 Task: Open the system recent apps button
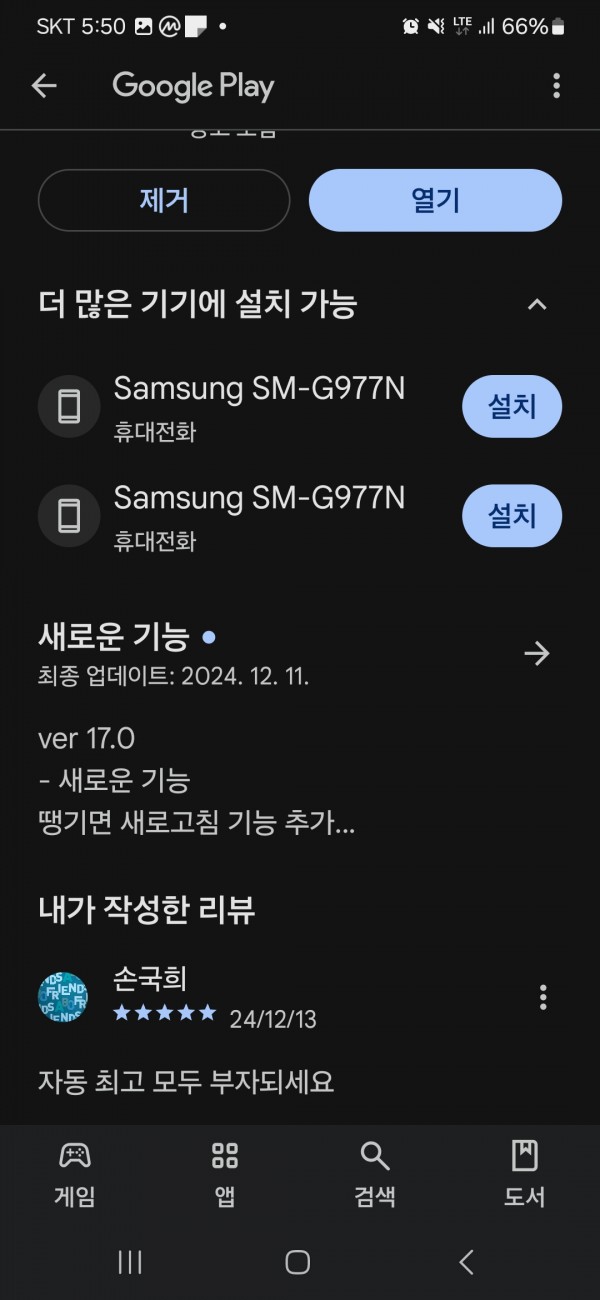coord(129,1262)
